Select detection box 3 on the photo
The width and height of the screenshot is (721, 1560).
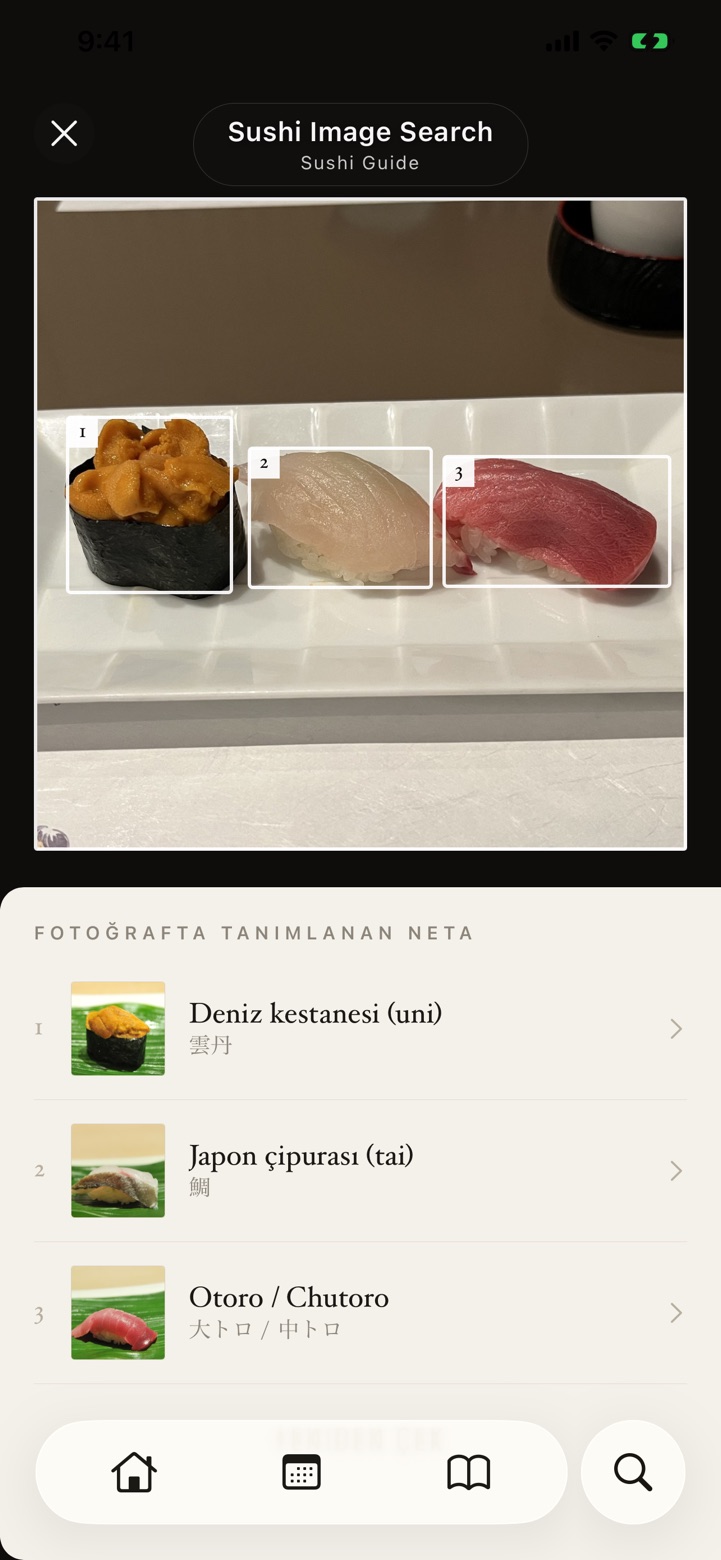pyautogui.click(x=556, y=521)
